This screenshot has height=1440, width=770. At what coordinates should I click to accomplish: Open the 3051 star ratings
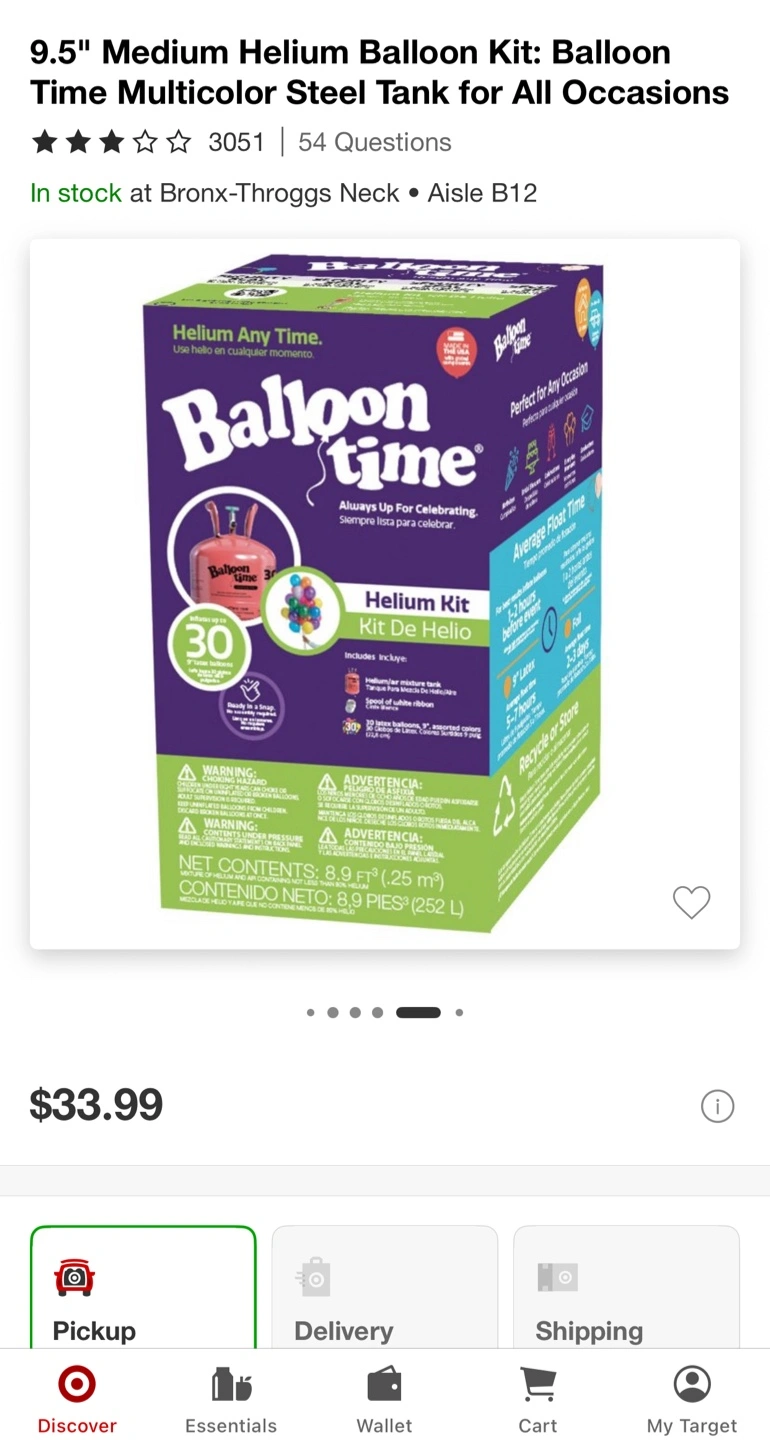pyautogui.click(x=148, y=142)
